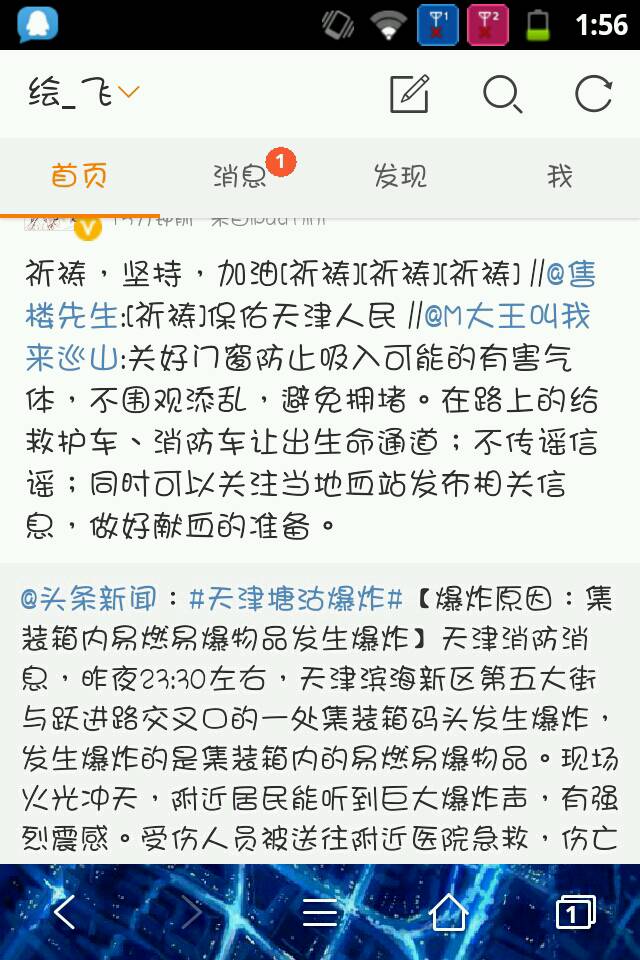Open the browser tabs switcher
Viewport: 640px width, 960px height.
pos(574,912)
